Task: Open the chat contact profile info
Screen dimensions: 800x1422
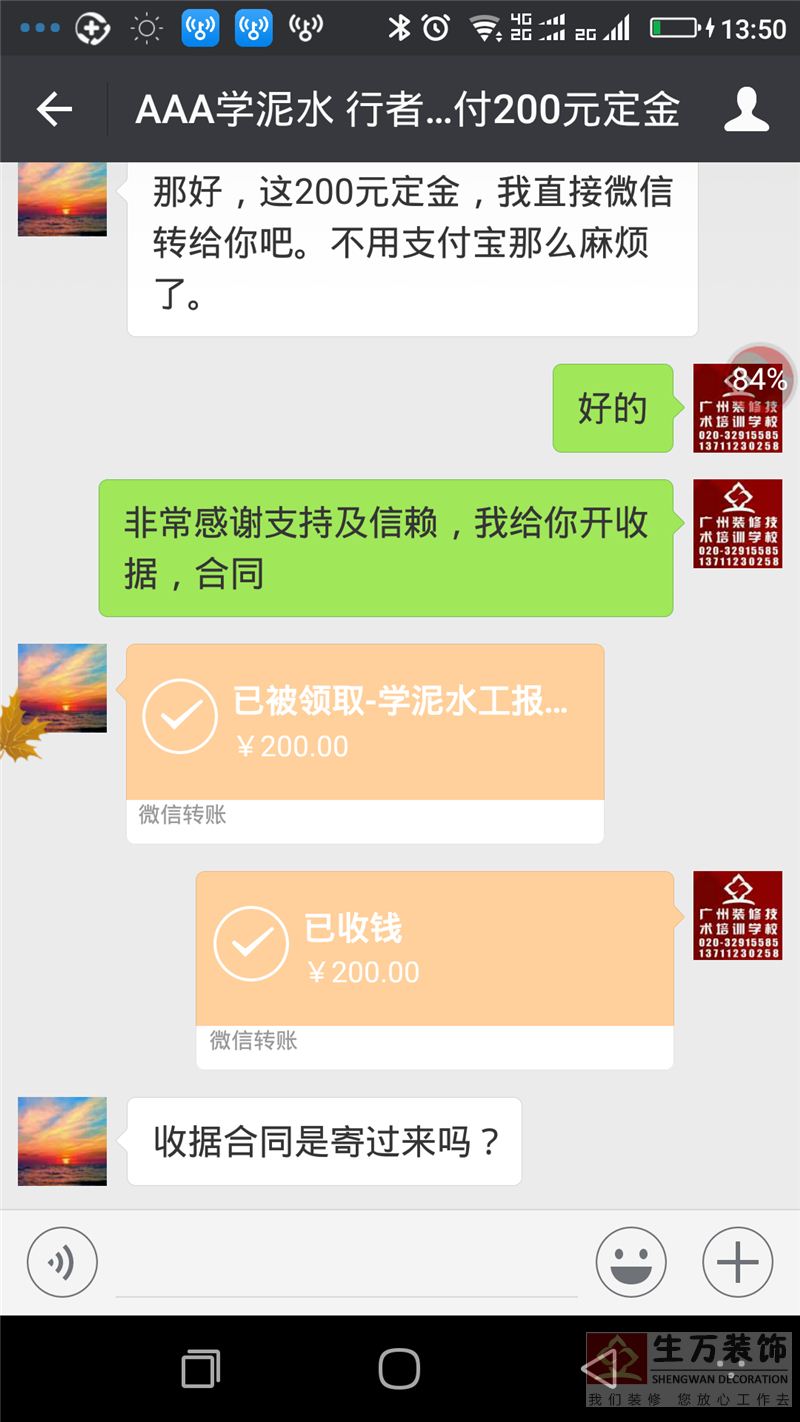Action: 746,108
